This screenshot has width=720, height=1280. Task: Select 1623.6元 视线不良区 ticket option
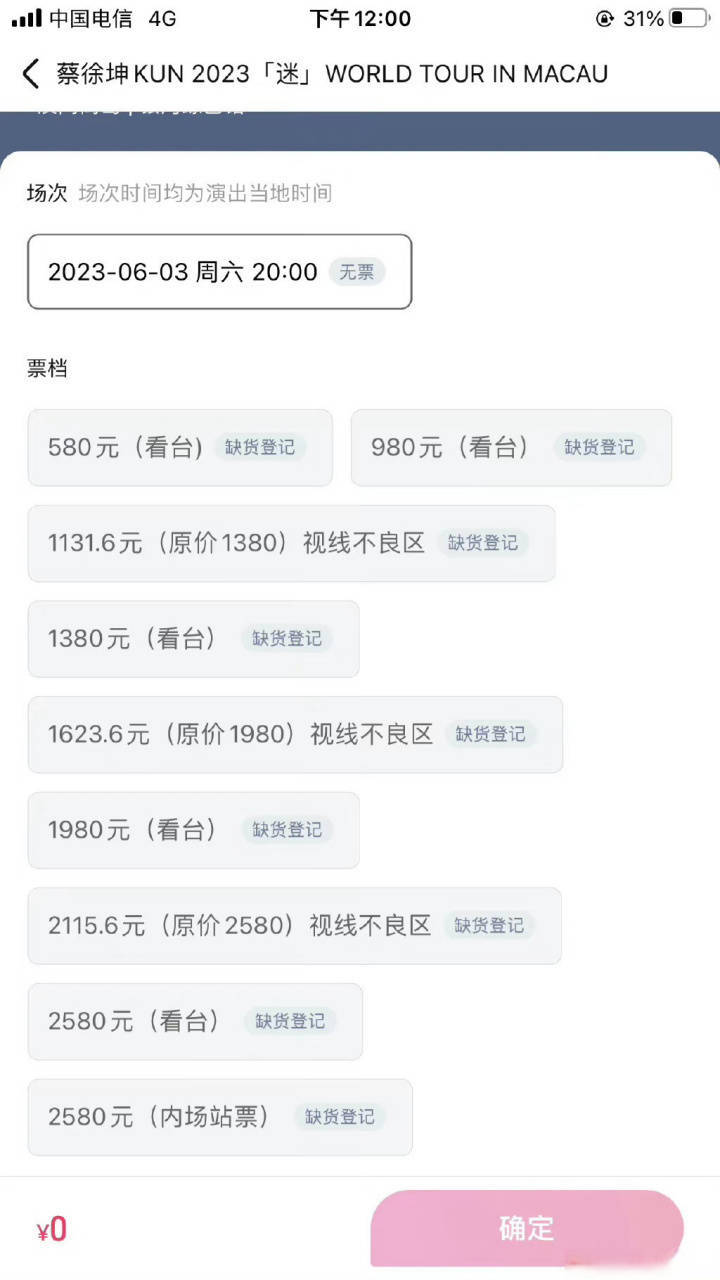pos(295,734)
